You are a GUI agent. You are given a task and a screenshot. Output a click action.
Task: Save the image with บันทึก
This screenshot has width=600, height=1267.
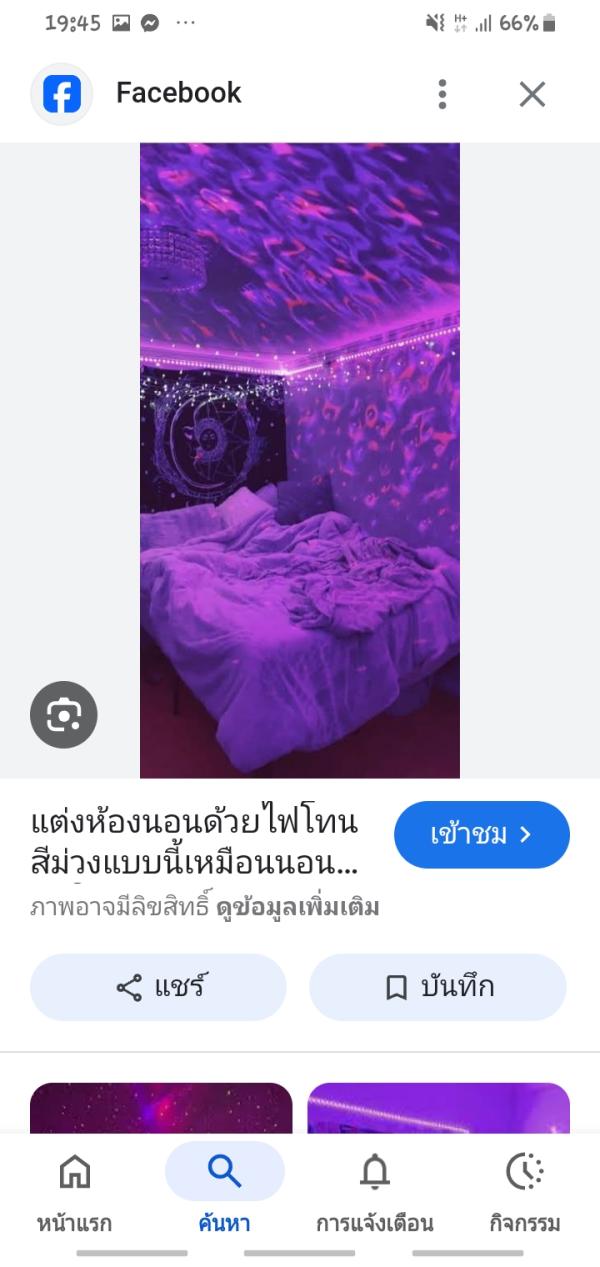[x=438, y=987]
